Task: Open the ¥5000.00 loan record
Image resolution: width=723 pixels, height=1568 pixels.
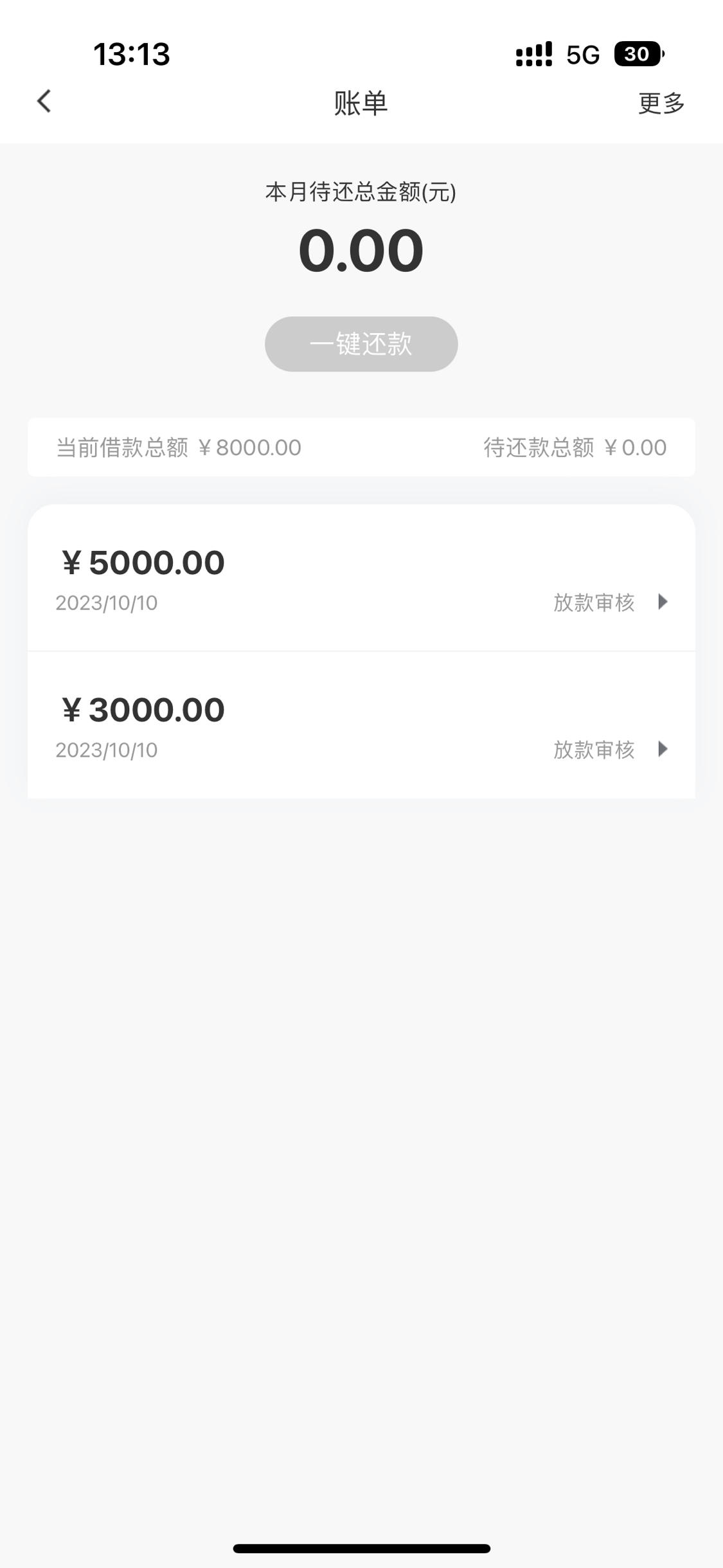Action: click(361, 578)
